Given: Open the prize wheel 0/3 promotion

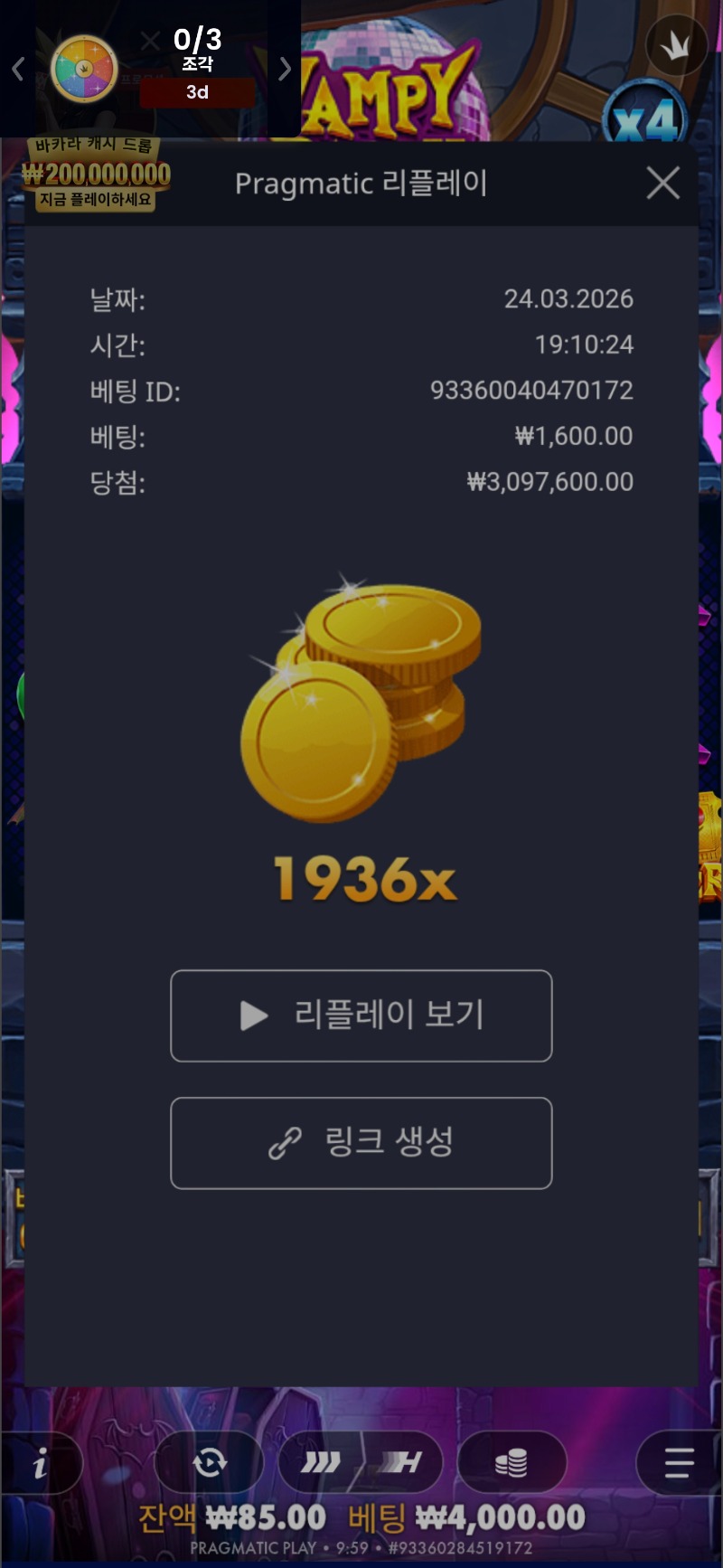Looking at the screenshot, I should click(x=84, y=69).
